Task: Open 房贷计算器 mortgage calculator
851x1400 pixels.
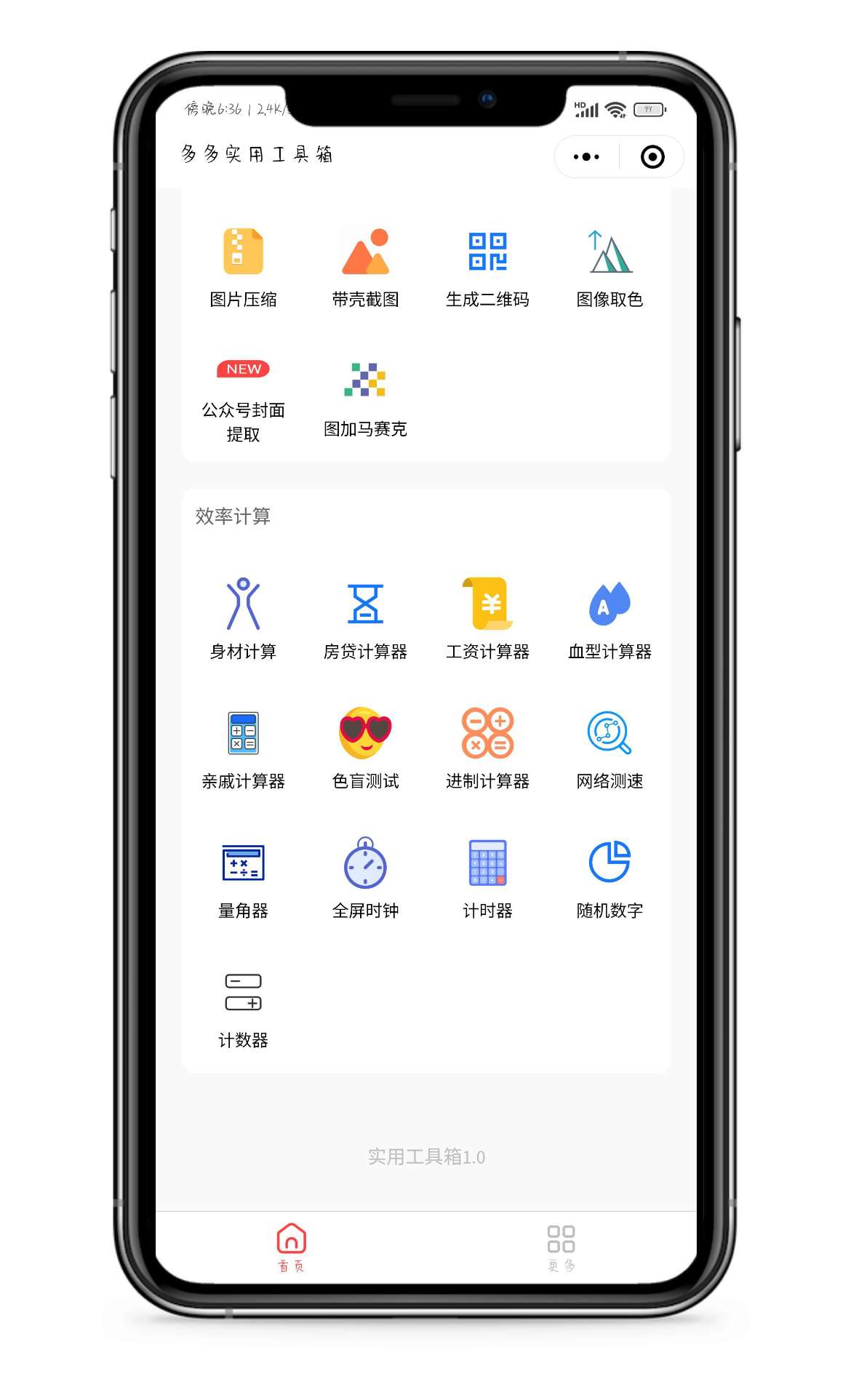Action: 365,618
